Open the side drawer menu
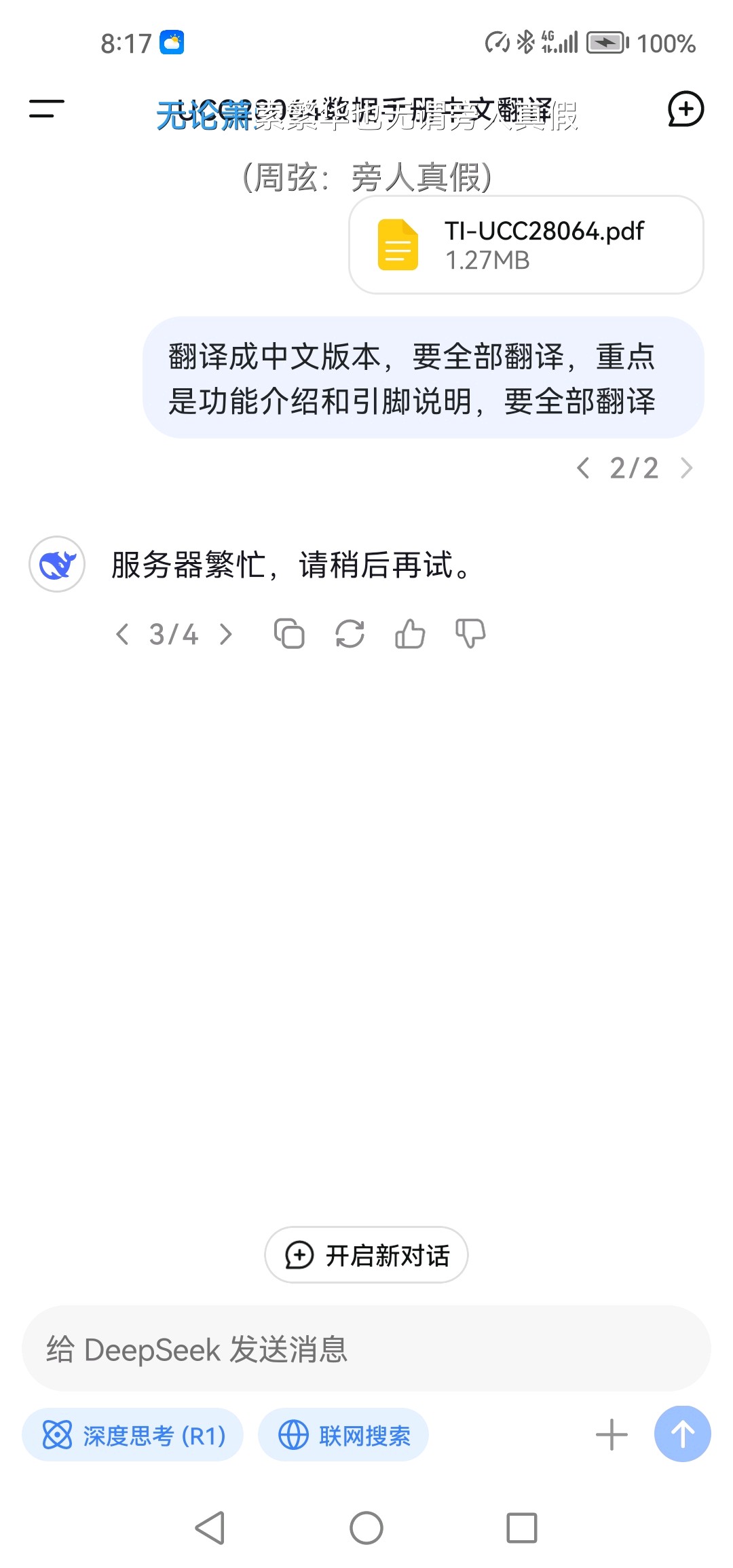Viewport: 733px width, 1568px height. (46, 109)
